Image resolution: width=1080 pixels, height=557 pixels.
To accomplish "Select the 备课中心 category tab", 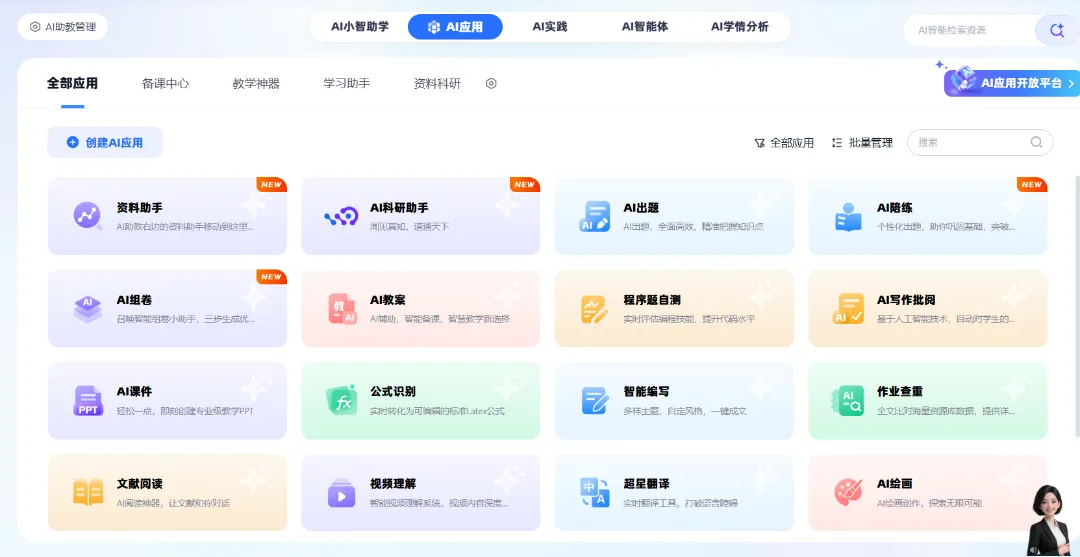I will click(x=165, y=84).
